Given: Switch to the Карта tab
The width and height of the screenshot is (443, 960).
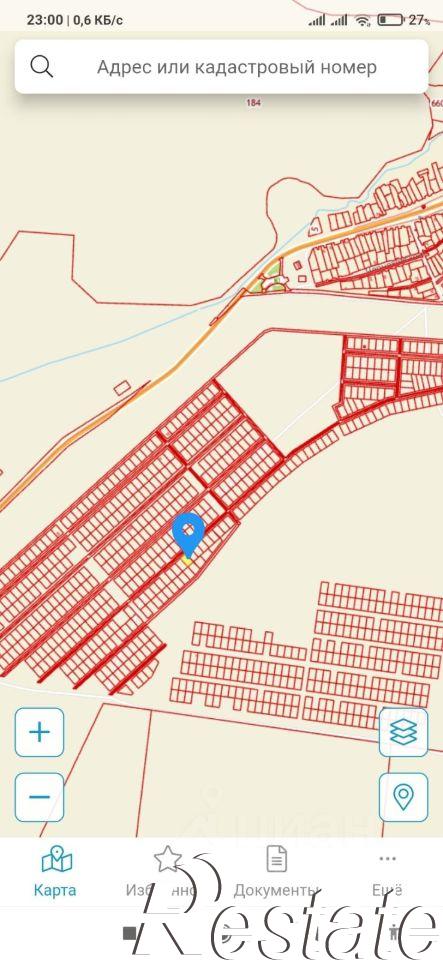Looking at the screenshot, I should [56, 872].
